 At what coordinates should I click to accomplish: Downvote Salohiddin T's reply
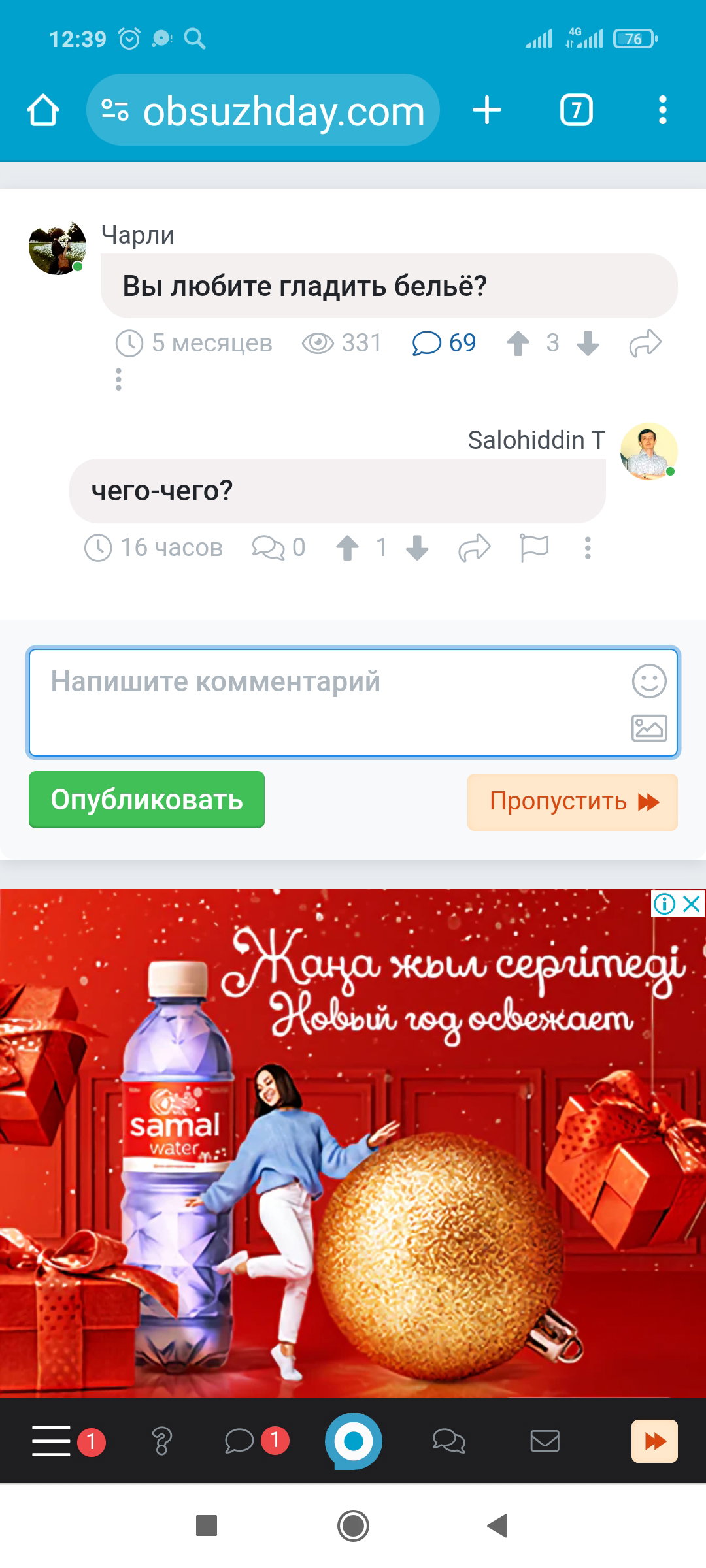tap(417, 547)
